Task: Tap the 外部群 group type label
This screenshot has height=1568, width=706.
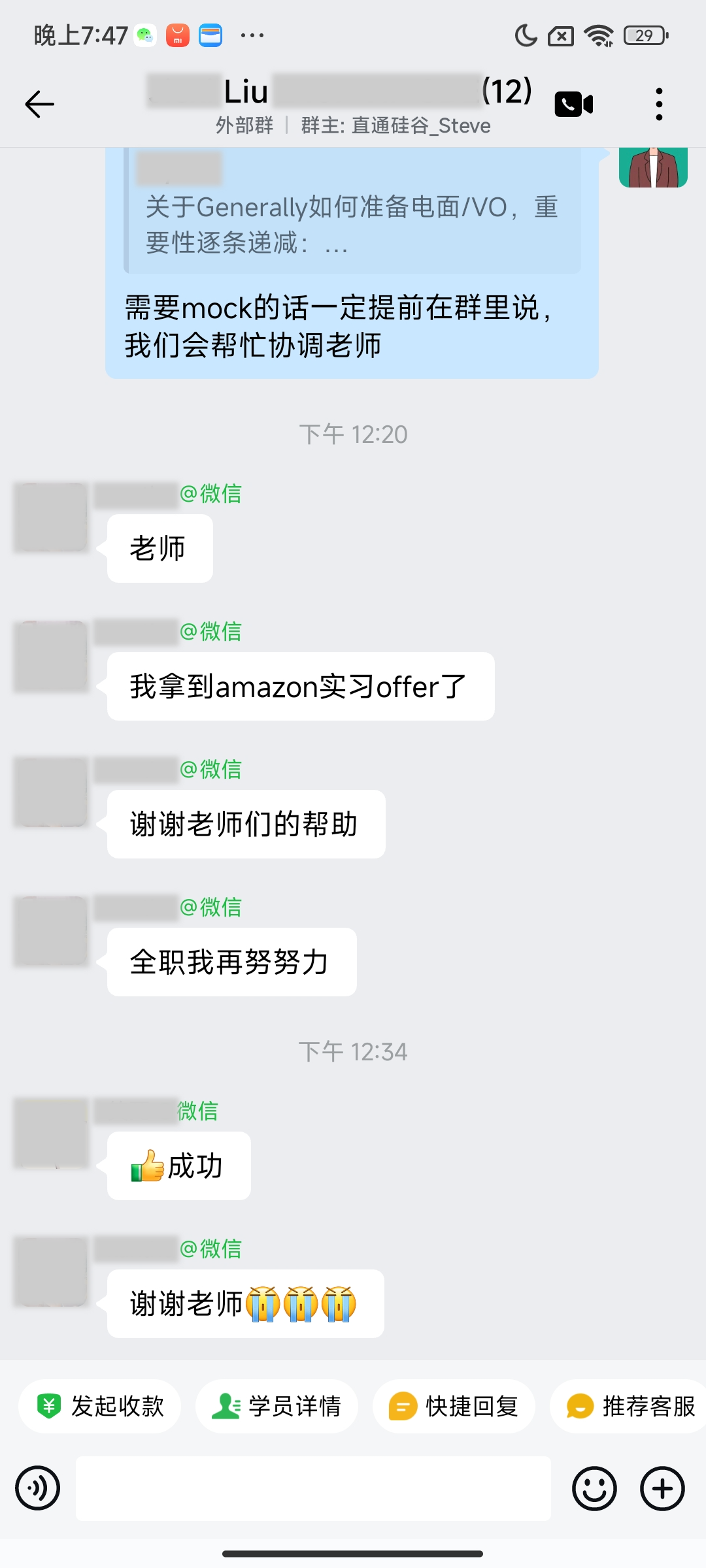Action: click(243, 125)
